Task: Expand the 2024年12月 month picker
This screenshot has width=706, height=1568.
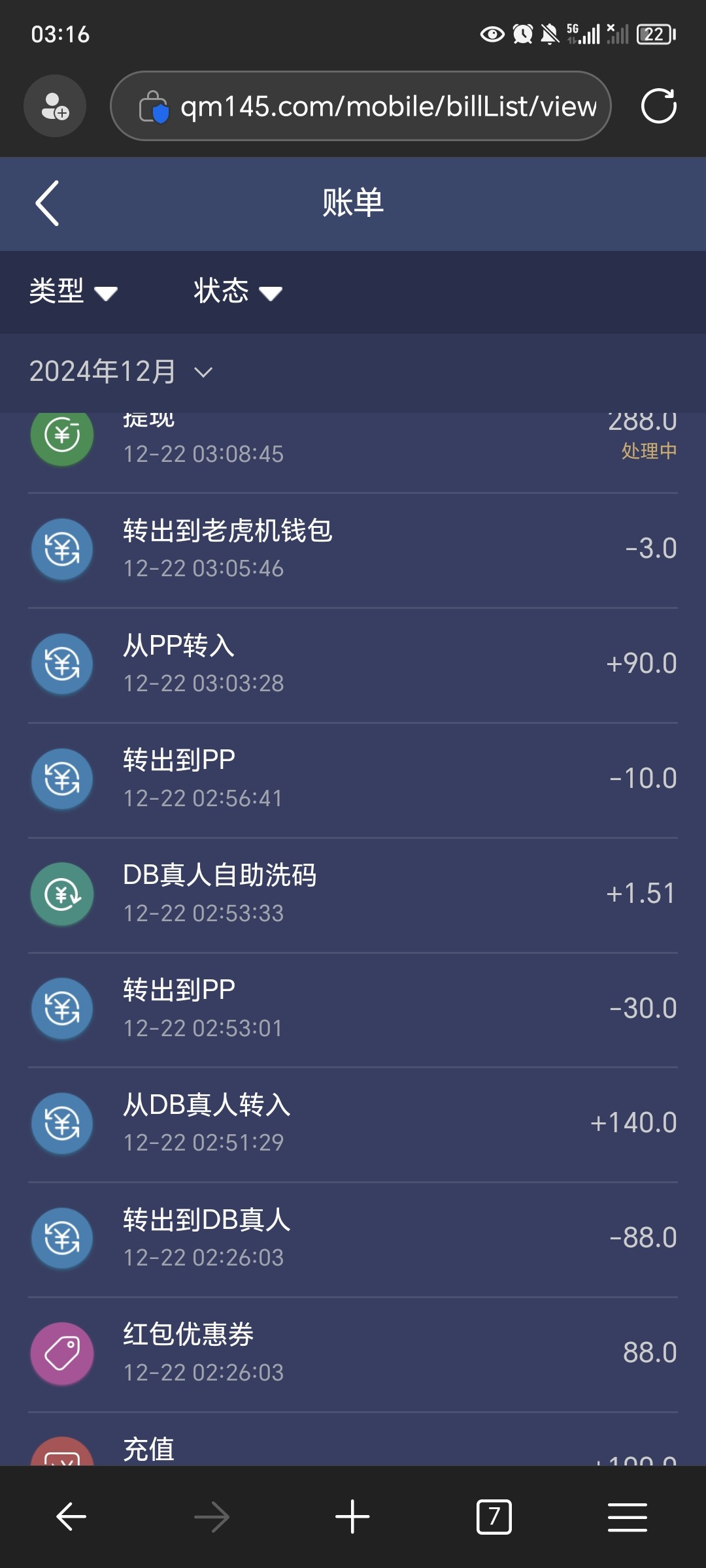Action: click(x=122, y=372)
